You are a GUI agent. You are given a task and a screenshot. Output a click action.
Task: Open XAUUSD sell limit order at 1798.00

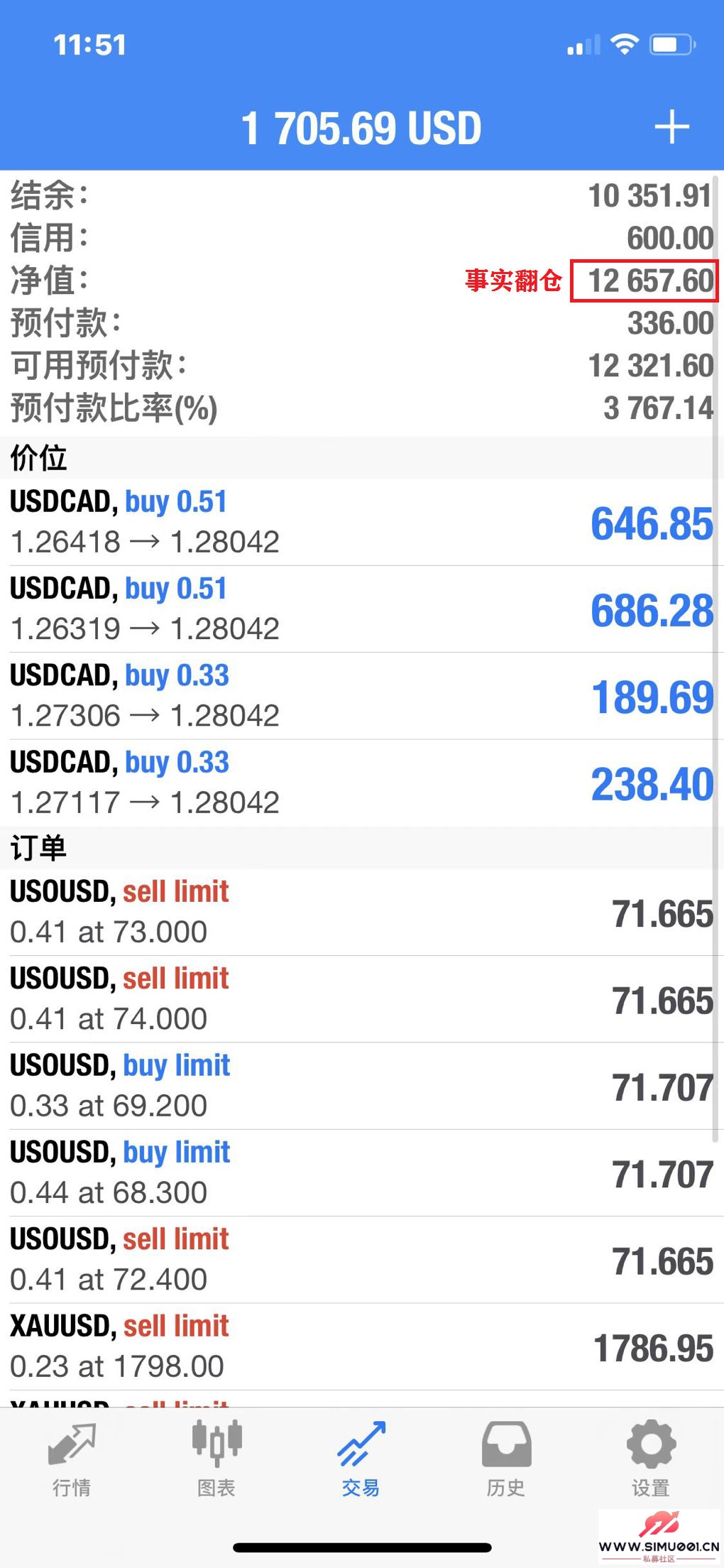(x=362, y=1346)
